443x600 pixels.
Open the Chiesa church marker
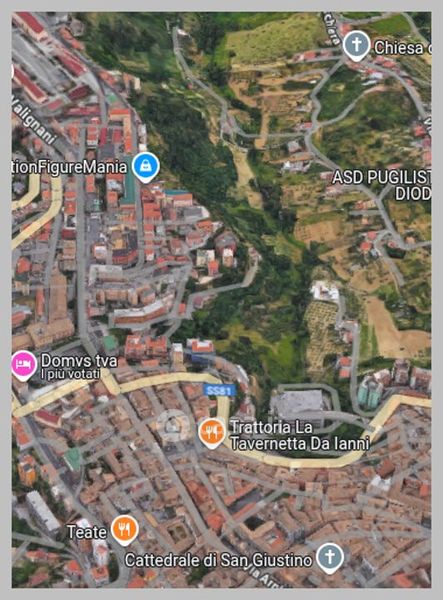click(356, 45)
